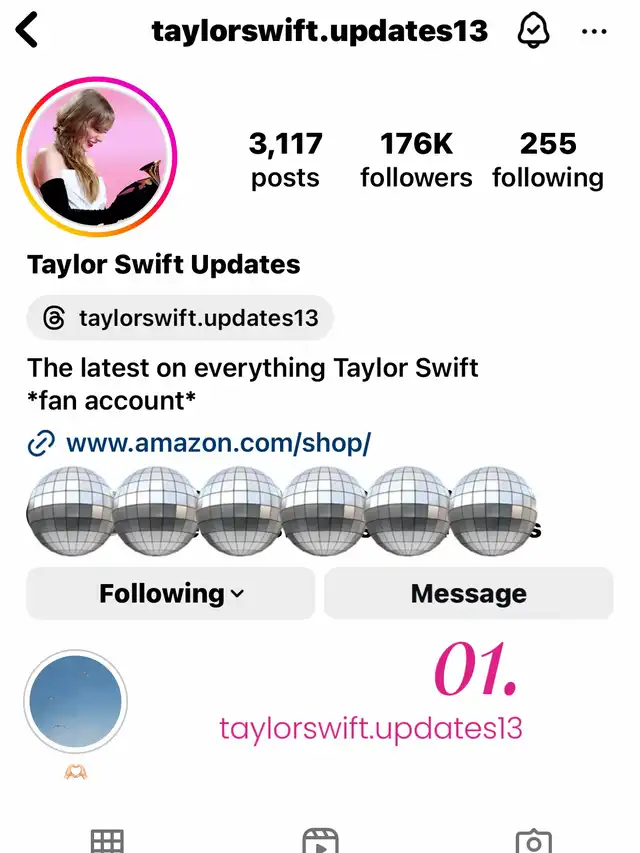Open the 255 following list

pyautogui.click(x=548, y=160)
